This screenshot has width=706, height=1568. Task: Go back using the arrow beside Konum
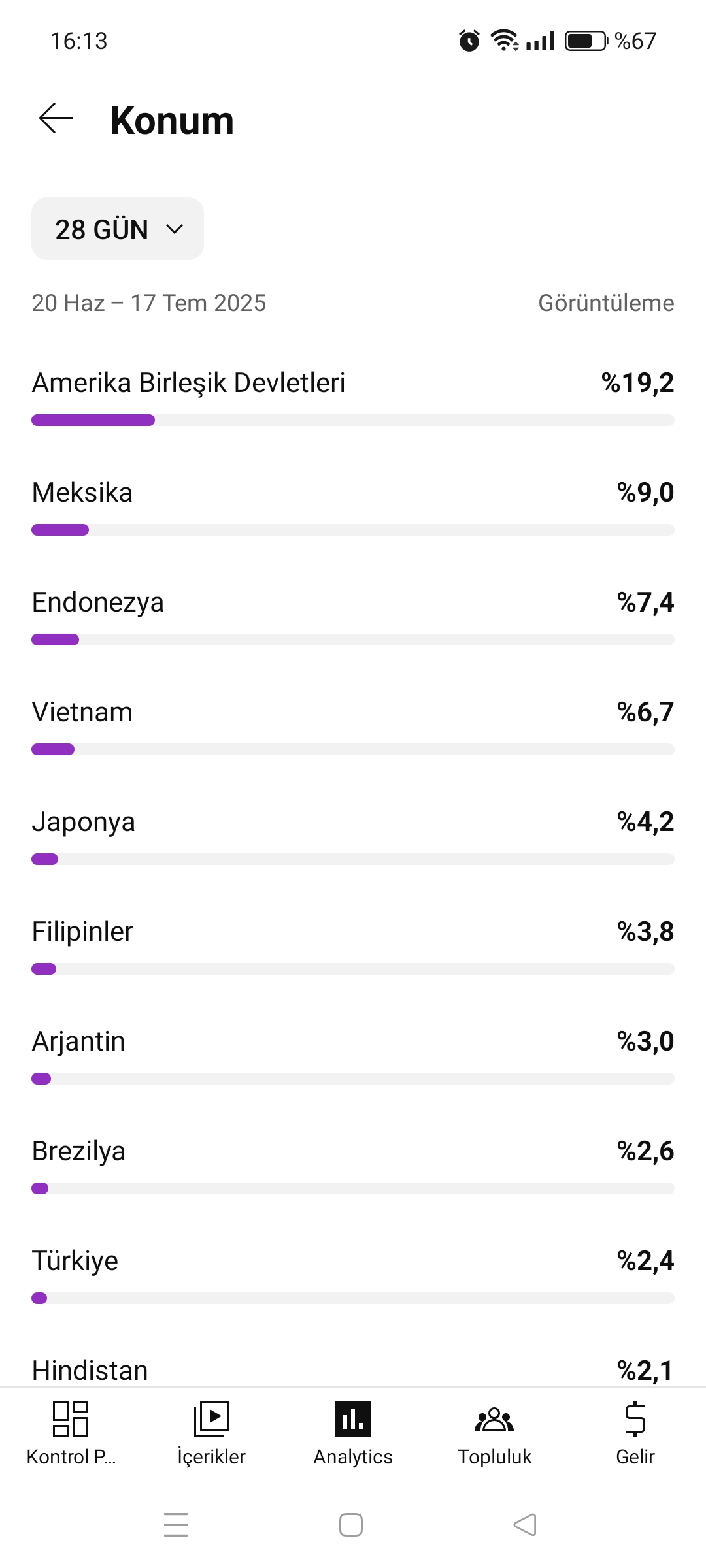(56, 119)
